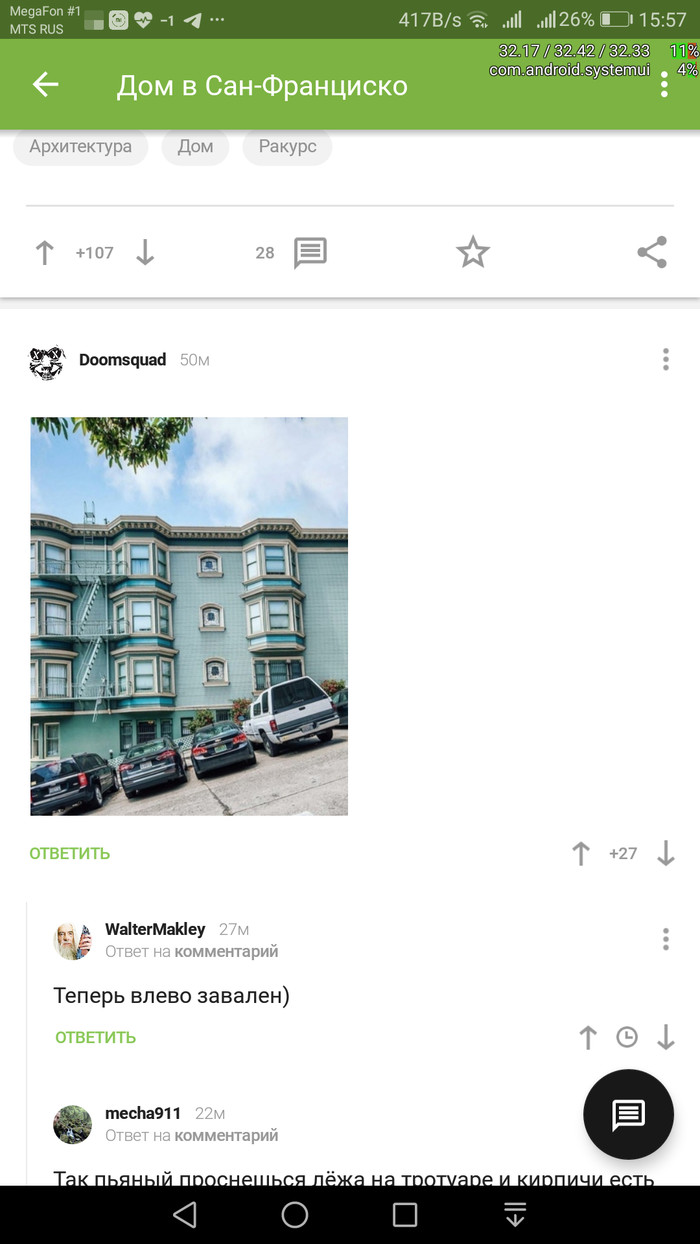Screen dimensions: 700x1244
Task: Open the Ракурс tag
Action: click(x=287, y=146)
